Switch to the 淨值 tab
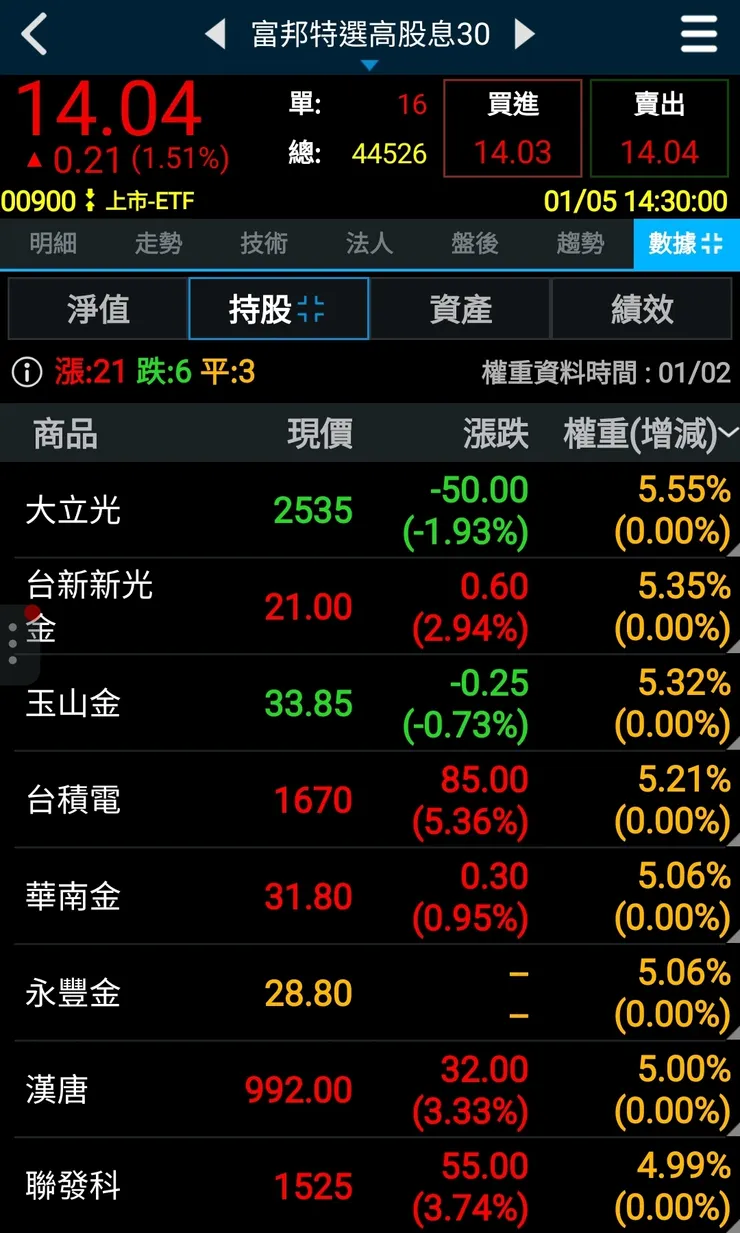The image size is (740, 1233). point(95,309)
